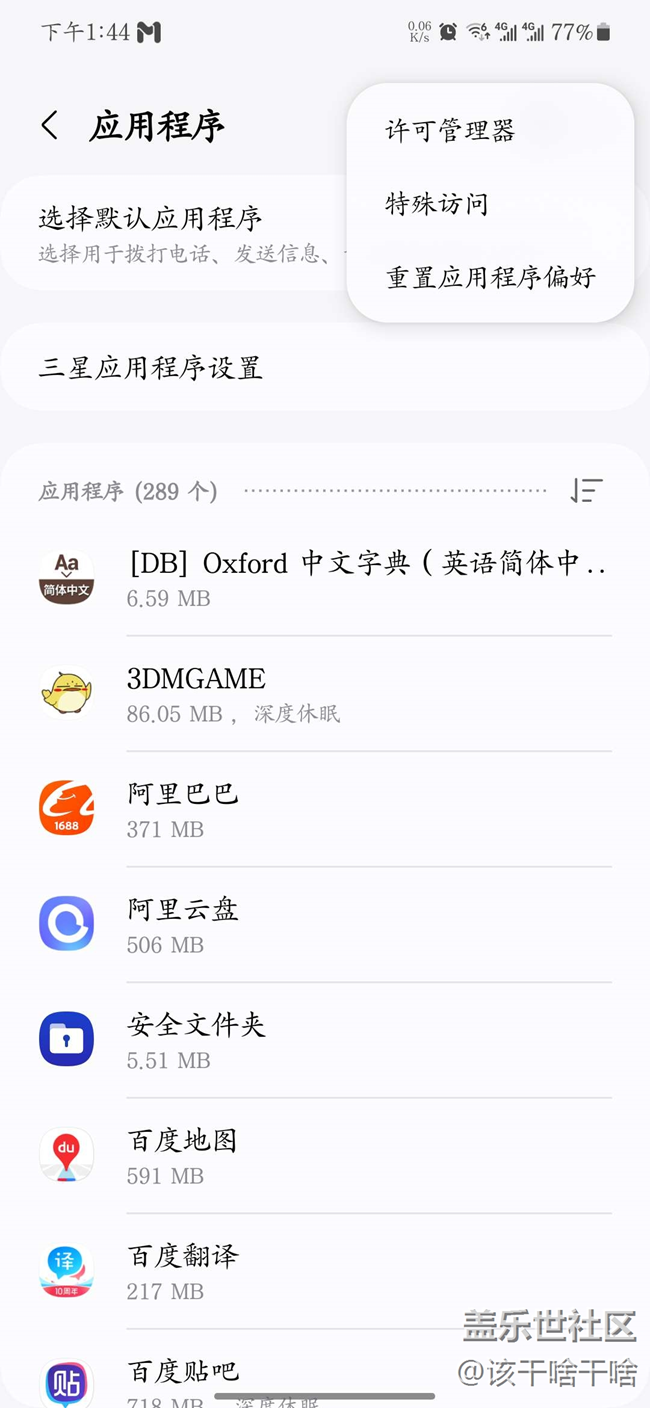The width and height of the screenshot is (650, 1408).
Task: Open 阿里云盘 app details
Action: 325,924
